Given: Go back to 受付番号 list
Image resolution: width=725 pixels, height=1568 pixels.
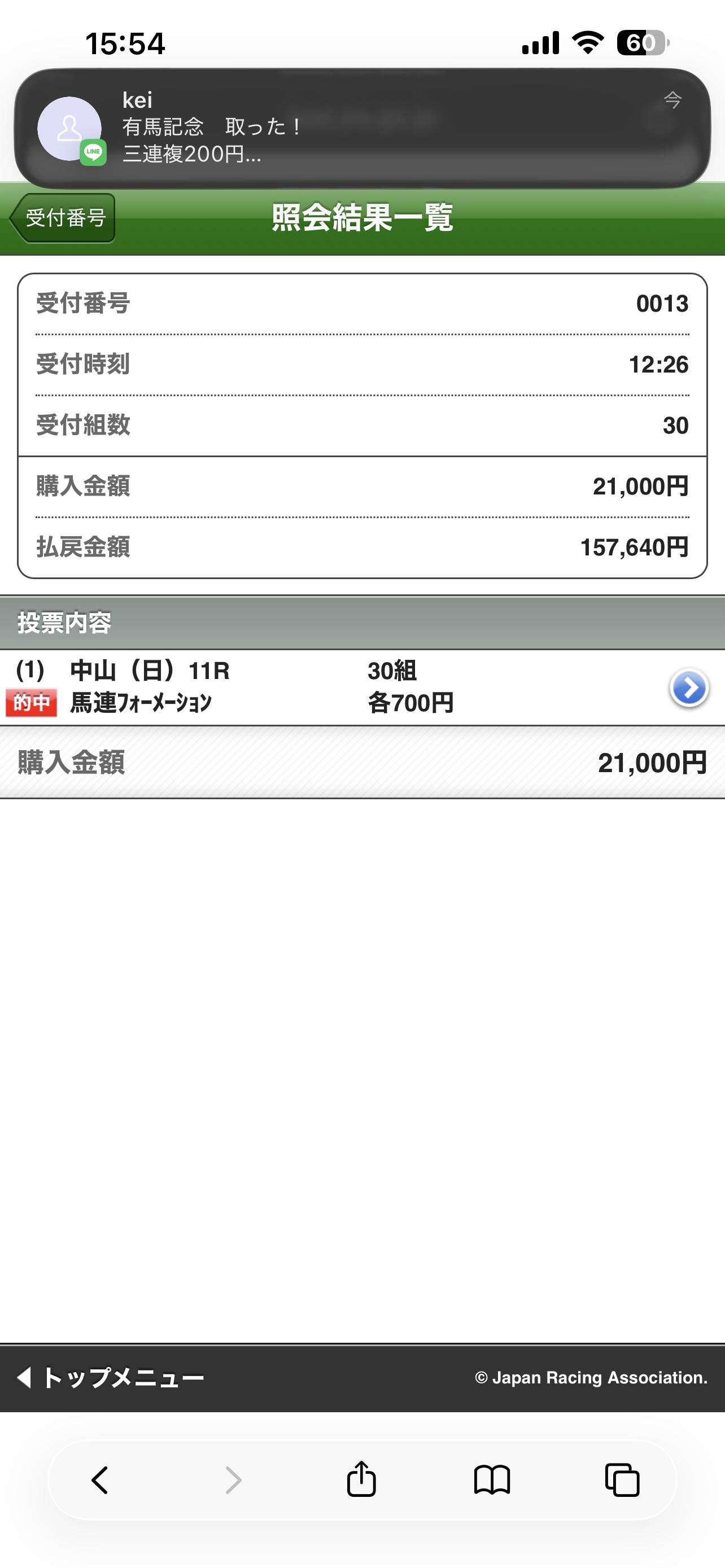Looking at the screenshot, I should (63, 218).
